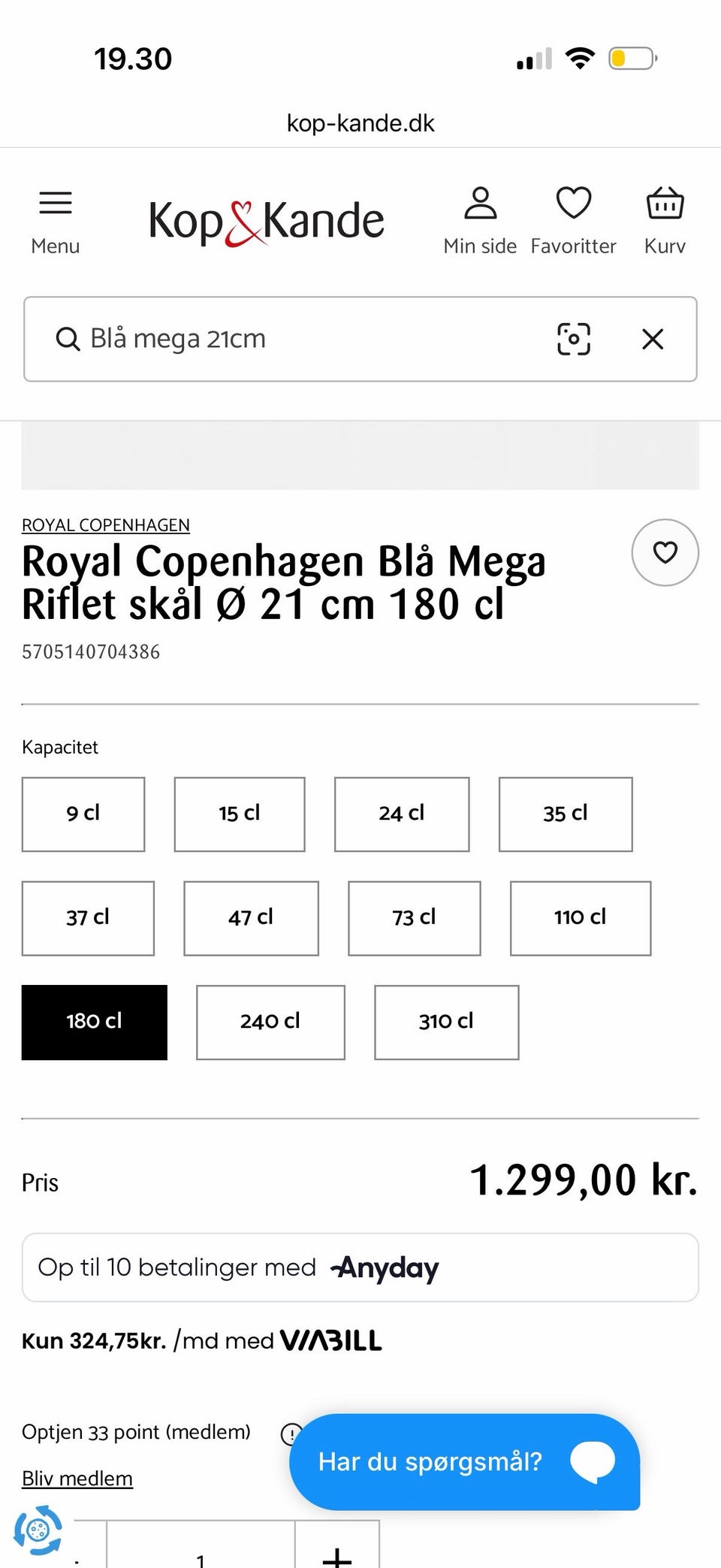Switch to the 240 cl variant

pos(270,1022)
